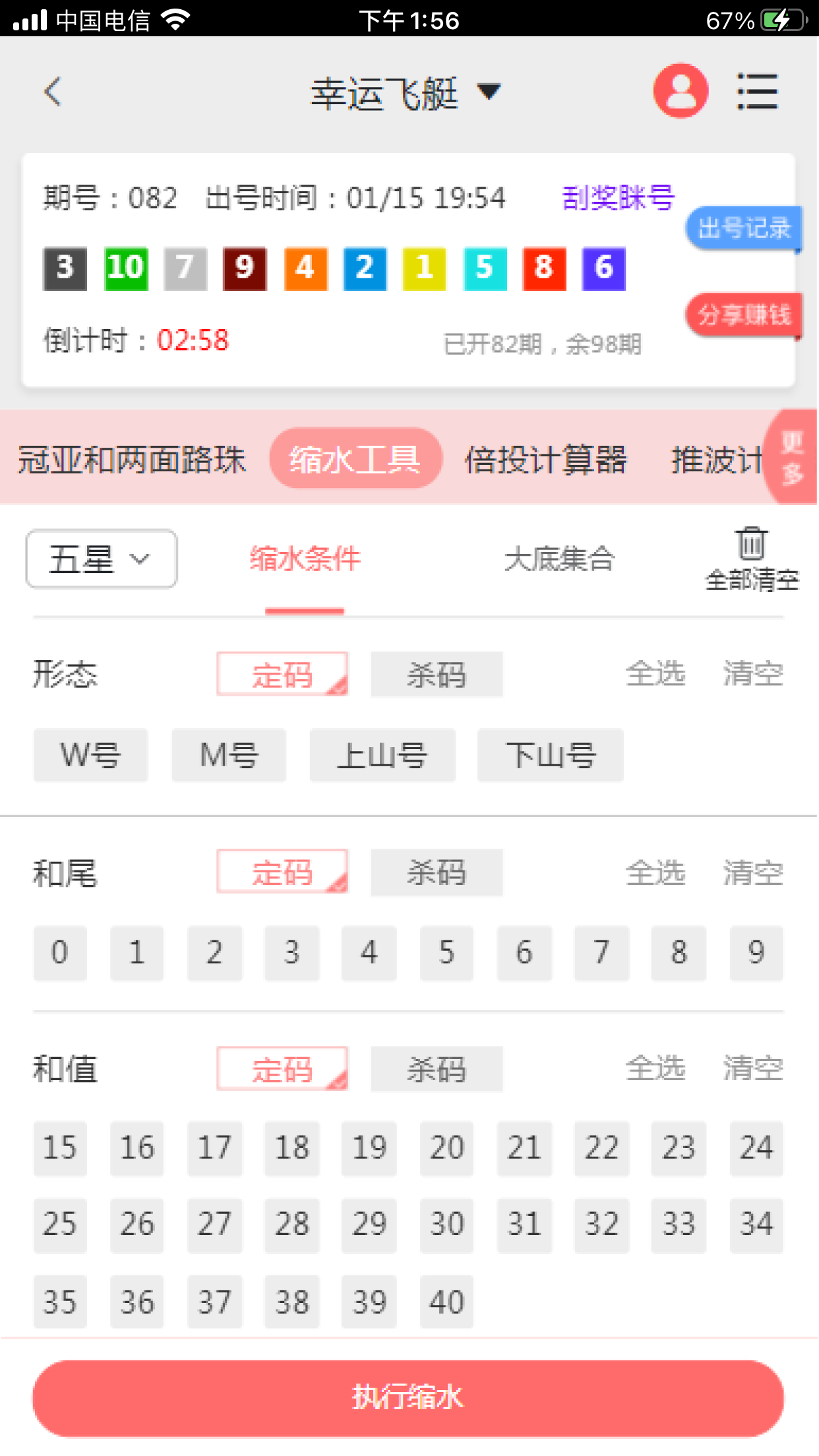This screenshot has width=819, height=1456.
Task: Select 和值 number 28
Action: (x=292, y=1225)
